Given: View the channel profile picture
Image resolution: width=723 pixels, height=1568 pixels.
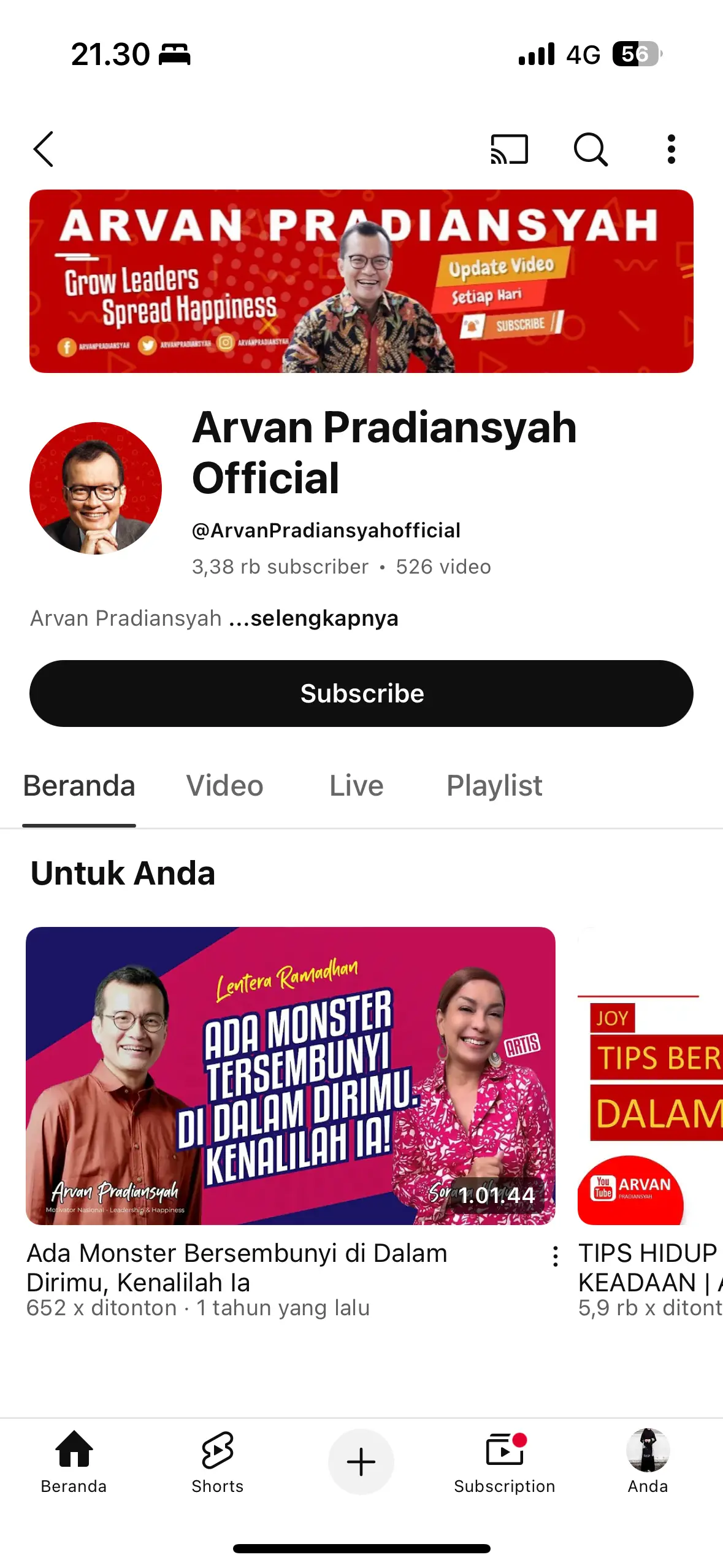Looking at the screenshot, I should pos(96,488).
